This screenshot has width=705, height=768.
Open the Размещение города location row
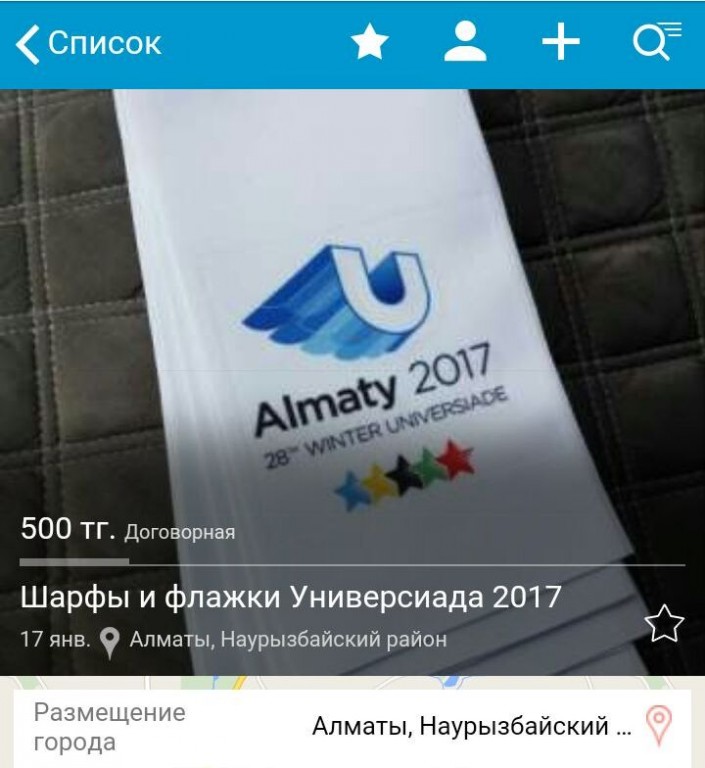(x=352, y=727)
